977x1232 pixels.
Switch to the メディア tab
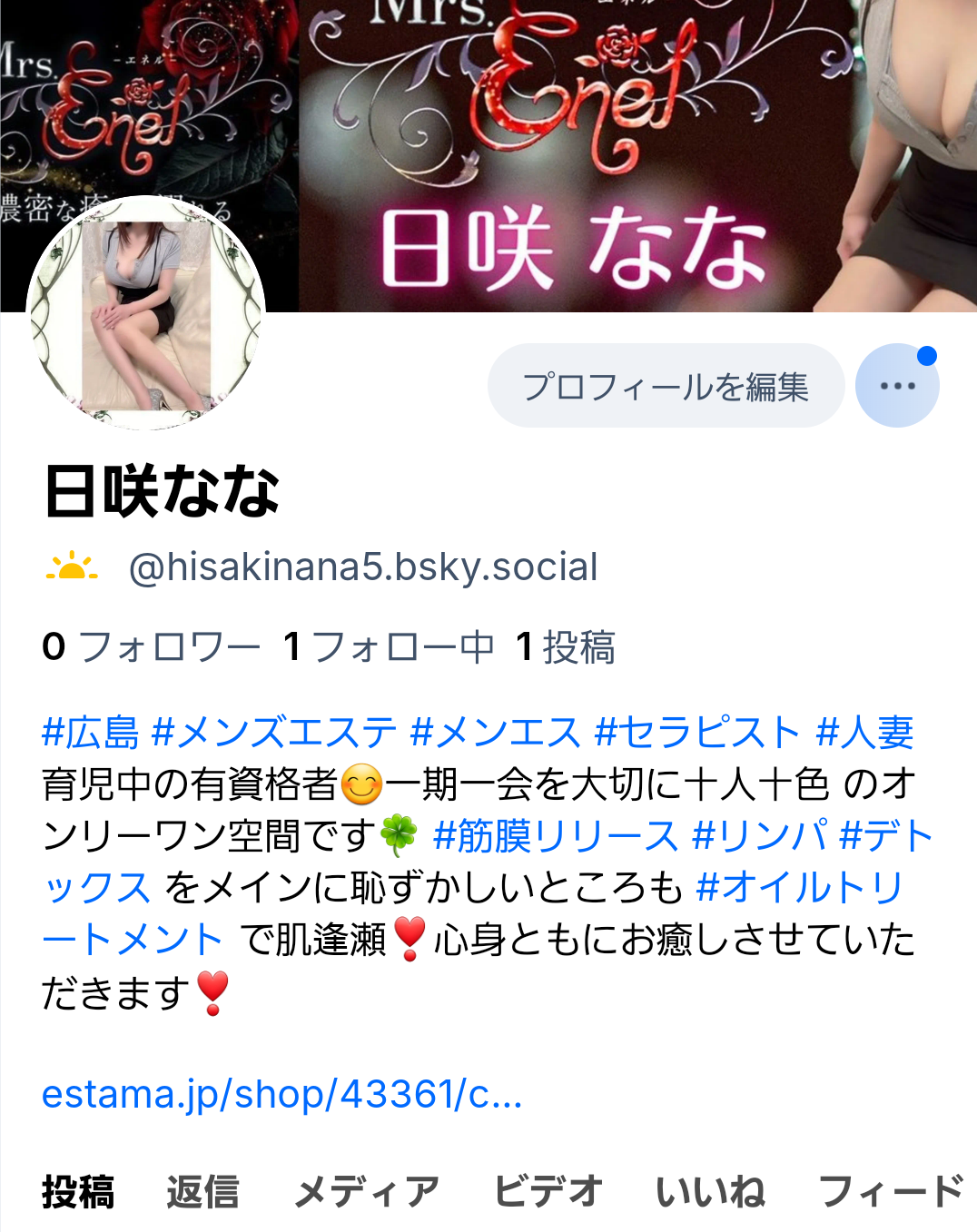367,1192
